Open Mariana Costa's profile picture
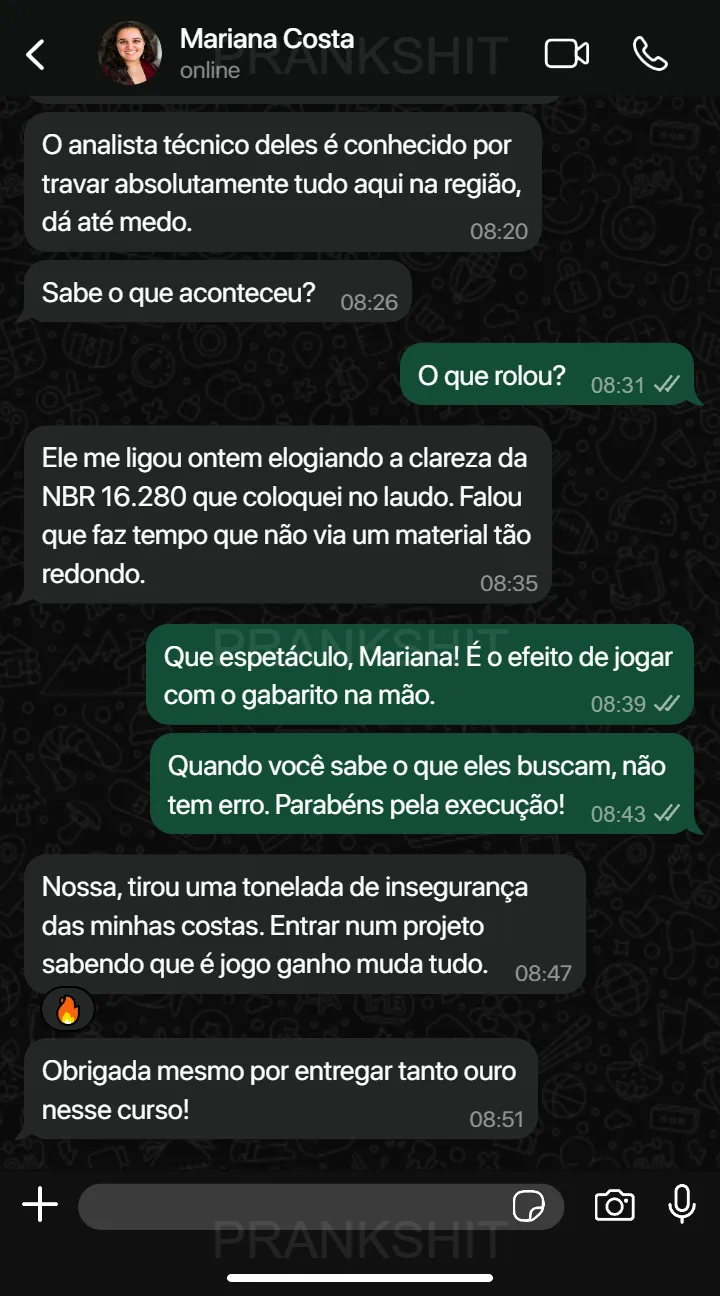Screen dimensions: 720x1296 click(x=130, y=53)
